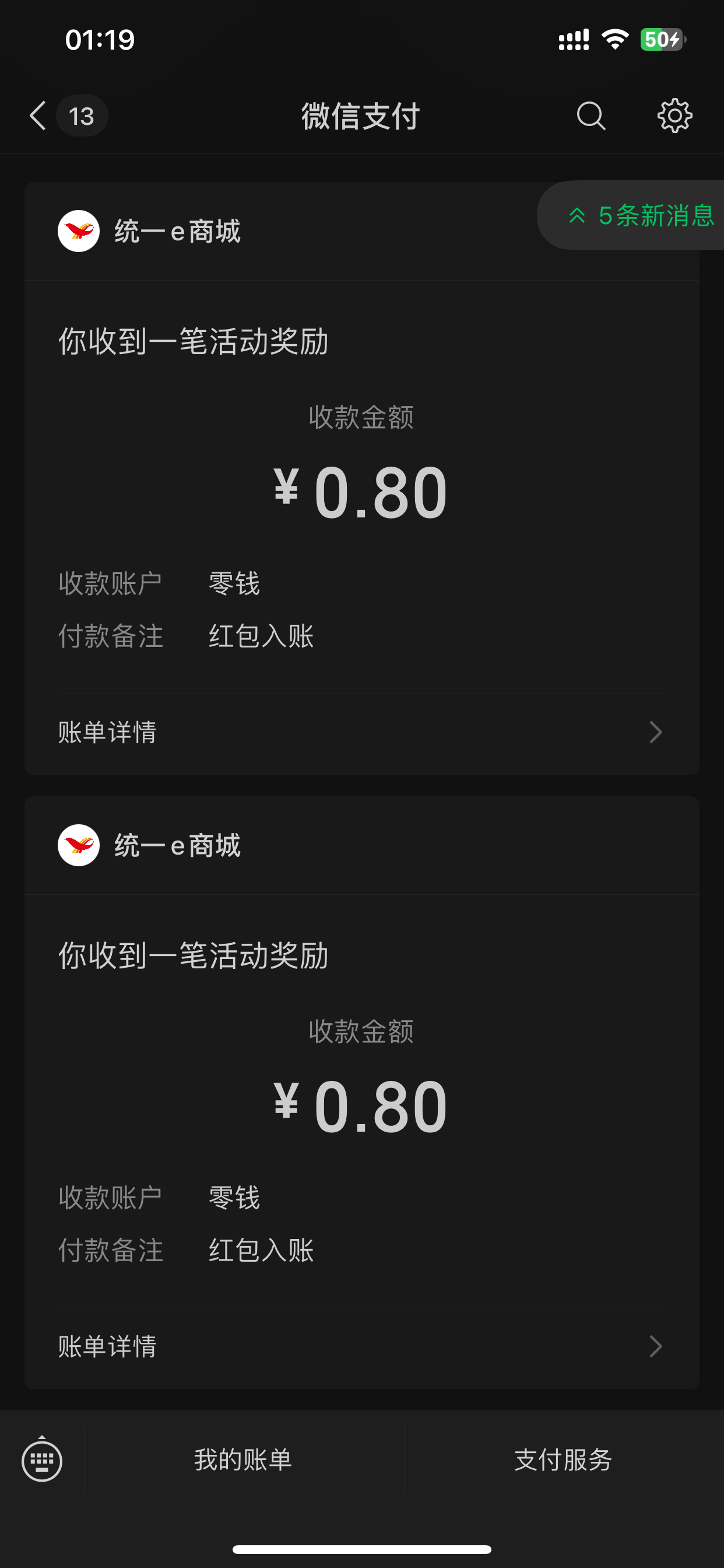724x1568 pixels.
Task: Open the 支付服务 menu
Action: (563, 1460)
